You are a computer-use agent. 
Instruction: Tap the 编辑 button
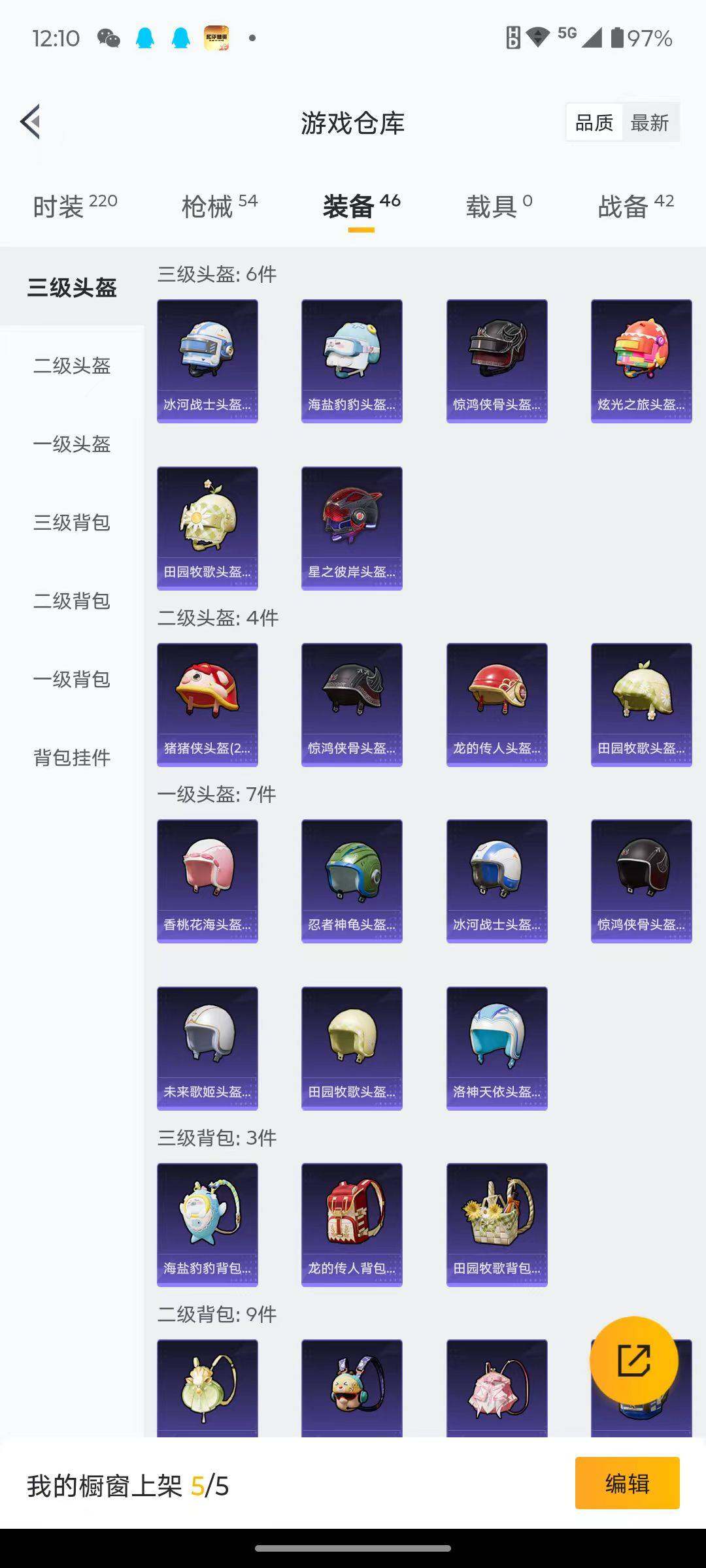coord(627,1483)
